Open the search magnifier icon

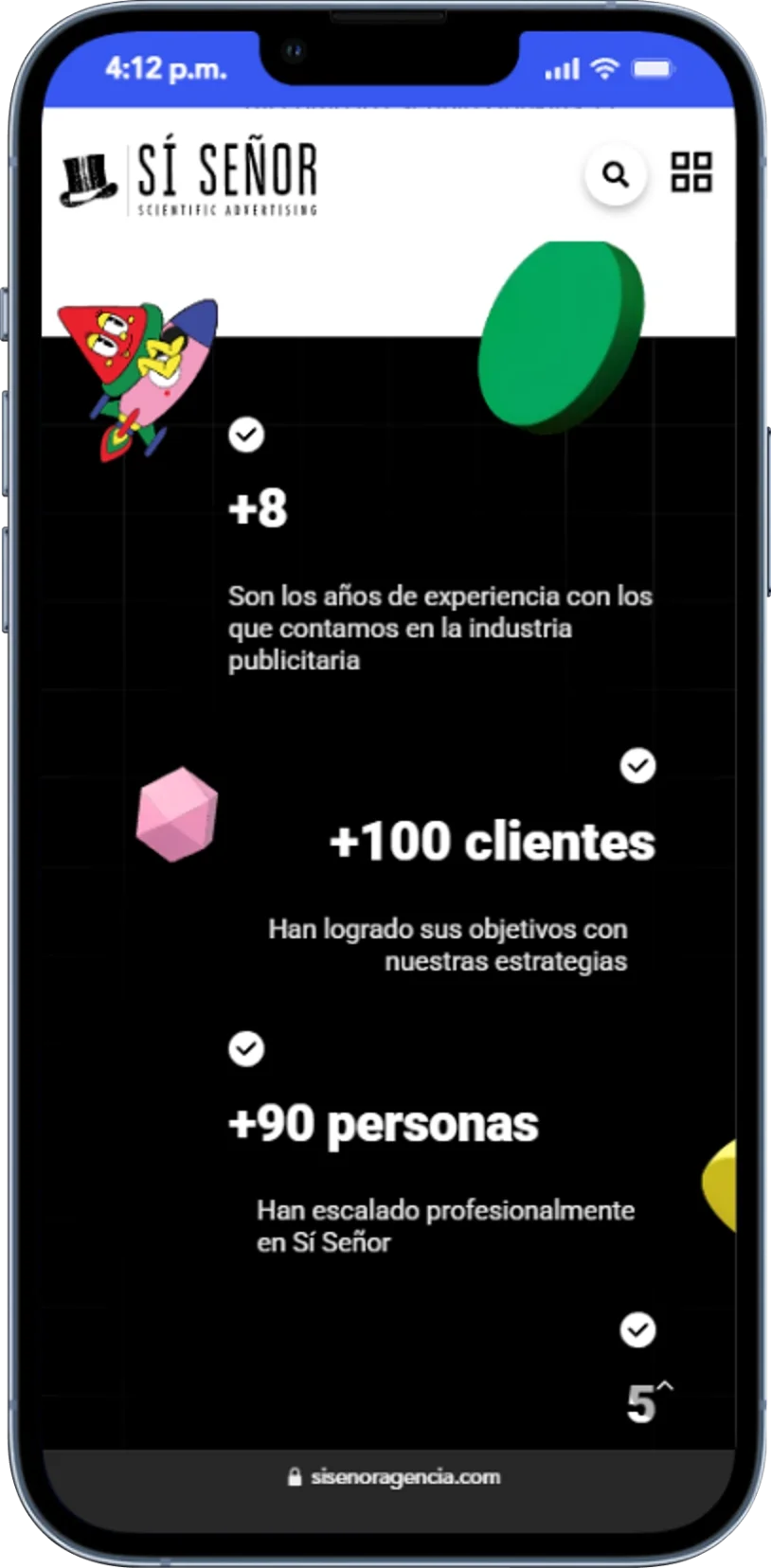tap(617, 175)
